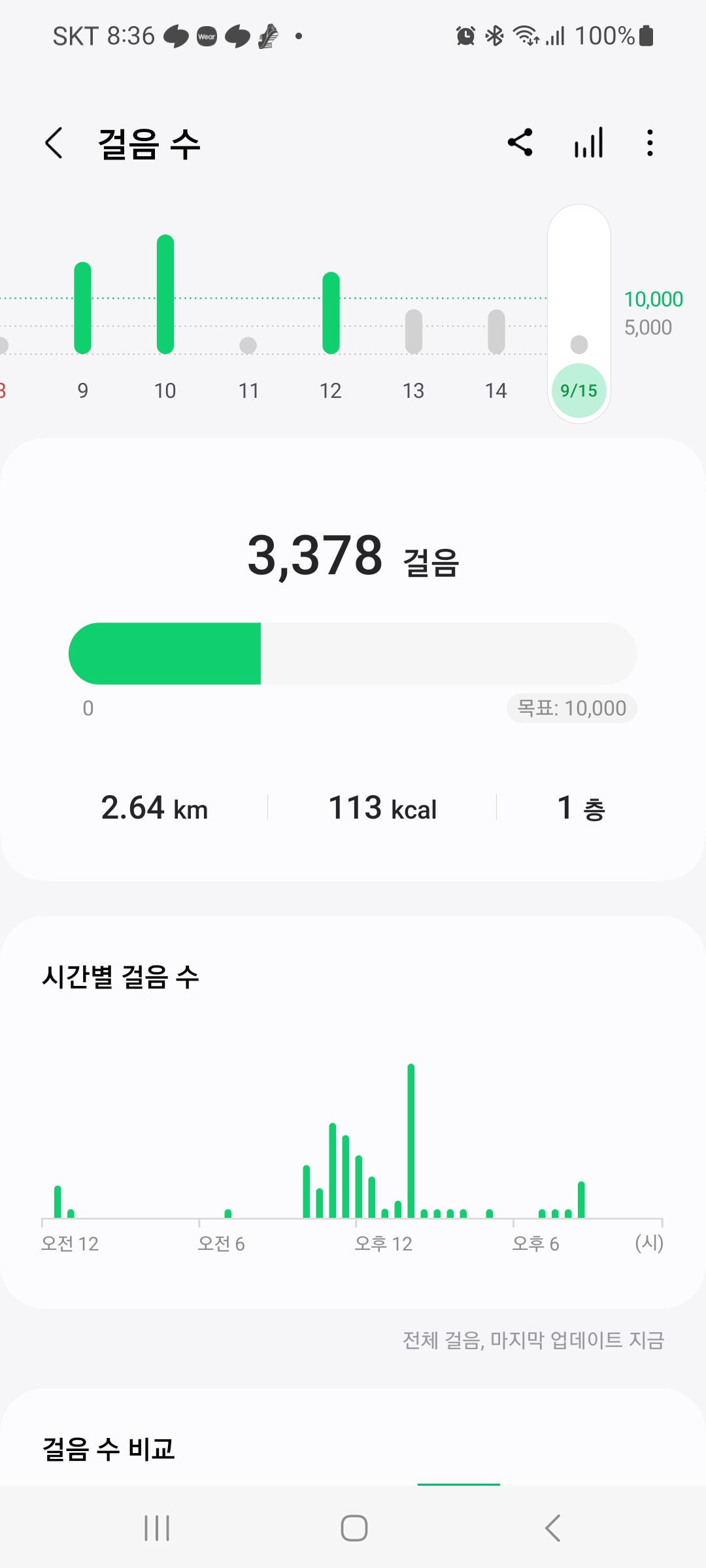The width and height of the screenshot is (706, 1568).
Task: Open the step trends chart icon
Action: tap(588, 142)
